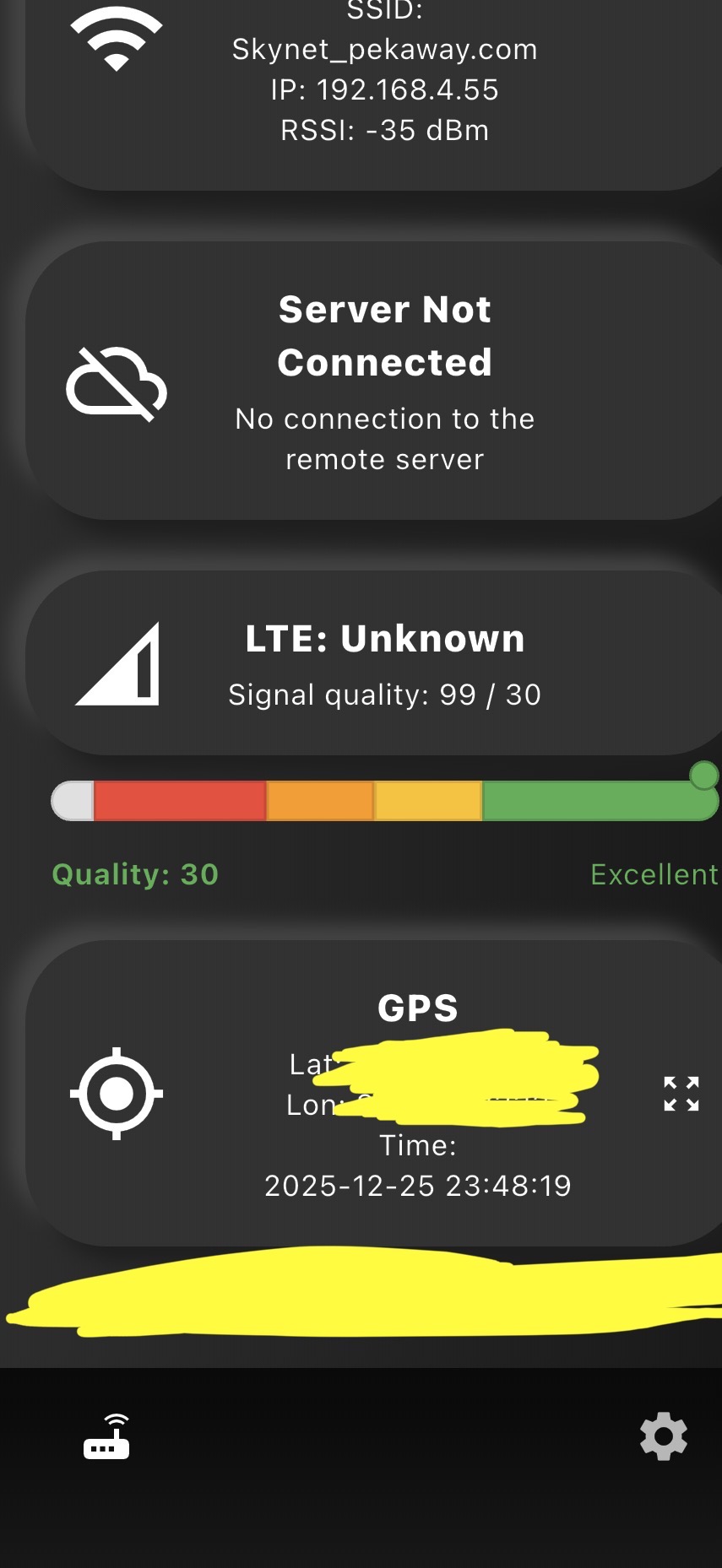Open settings via the gear icon
This screenshot has width=722, height=1568.
664,1436
